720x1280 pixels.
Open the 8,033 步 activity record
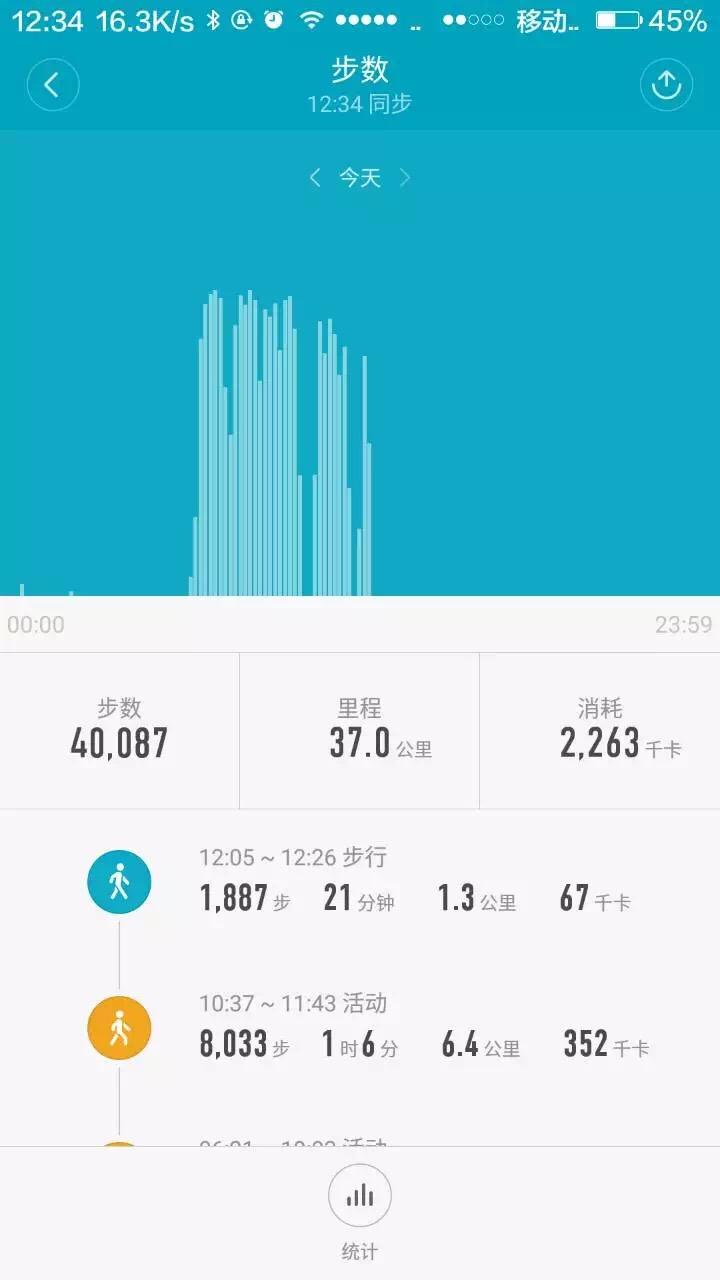pos(243,1044)
